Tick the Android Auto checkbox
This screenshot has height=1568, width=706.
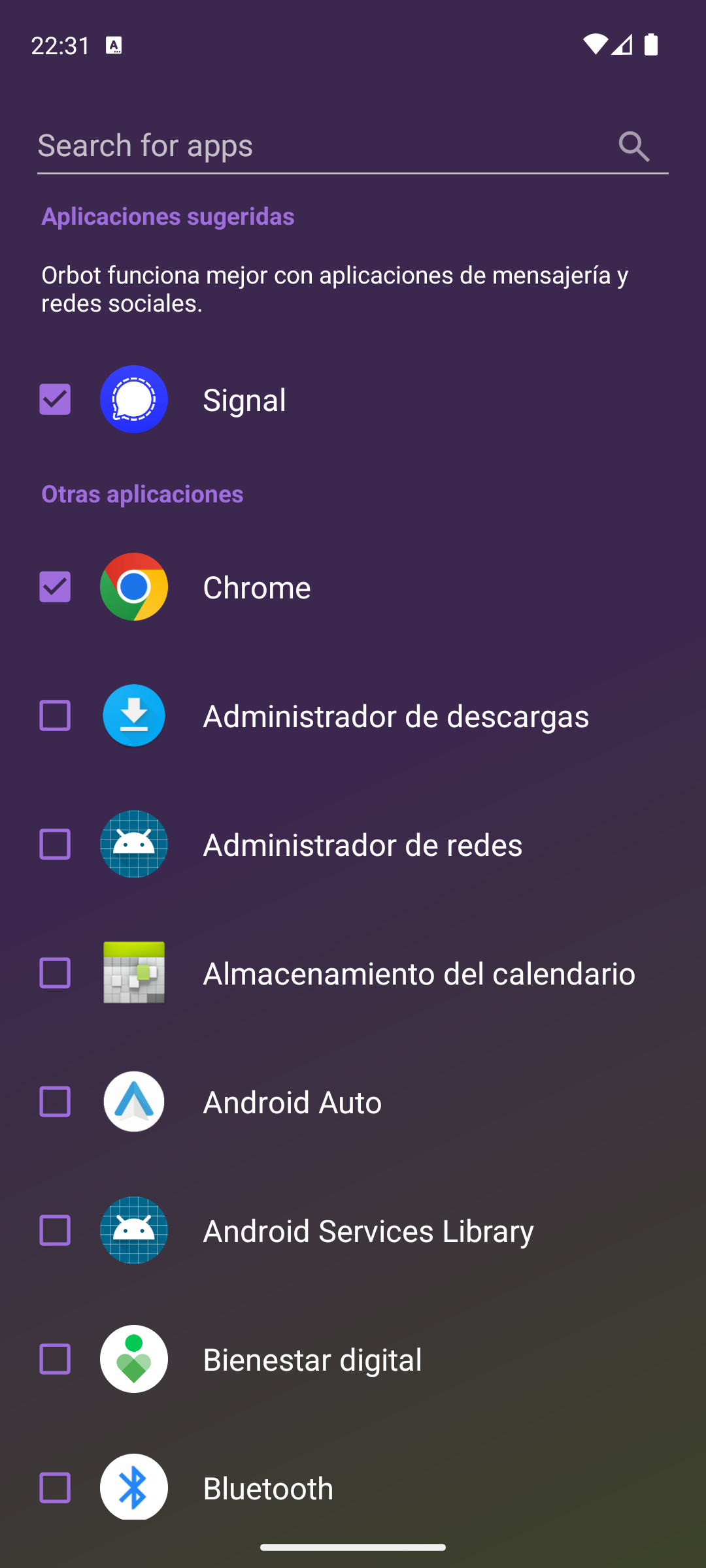pyautogui.click(x=55, y=1102)
